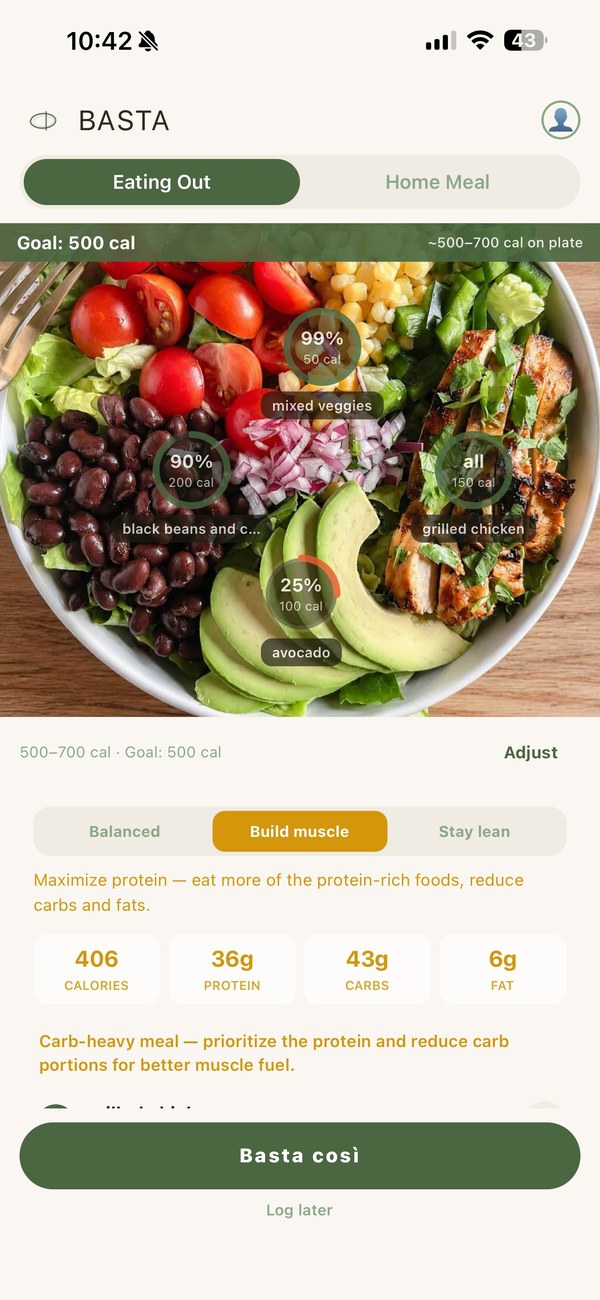
Task: Switch to the Home Meal tab
Action: tap(438, 182)
